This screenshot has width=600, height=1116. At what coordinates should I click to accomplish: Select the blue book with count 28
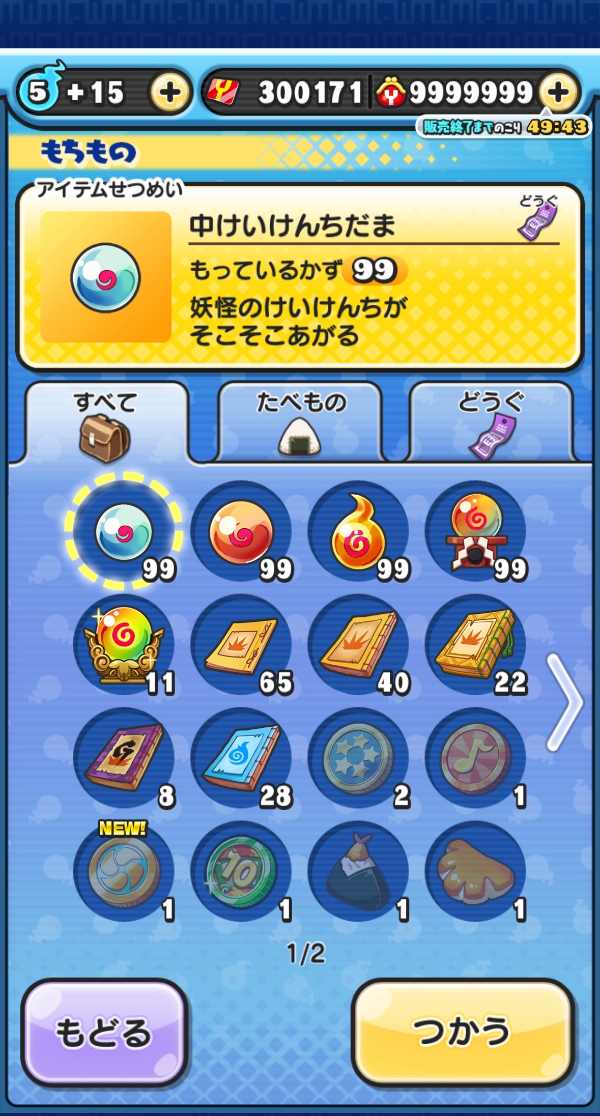pos(240,758)
